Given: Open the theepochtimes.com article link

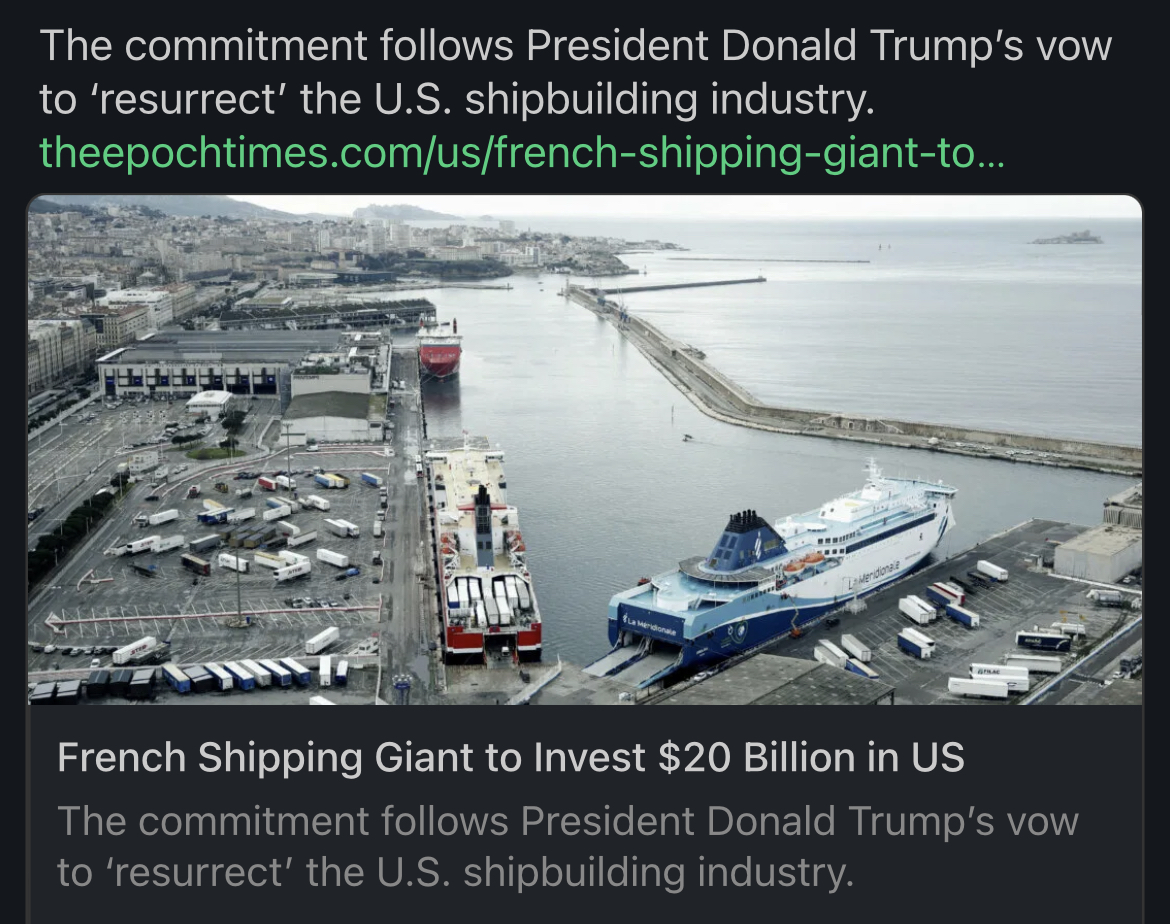Looking at the screenshot, I should coord(522,154).
